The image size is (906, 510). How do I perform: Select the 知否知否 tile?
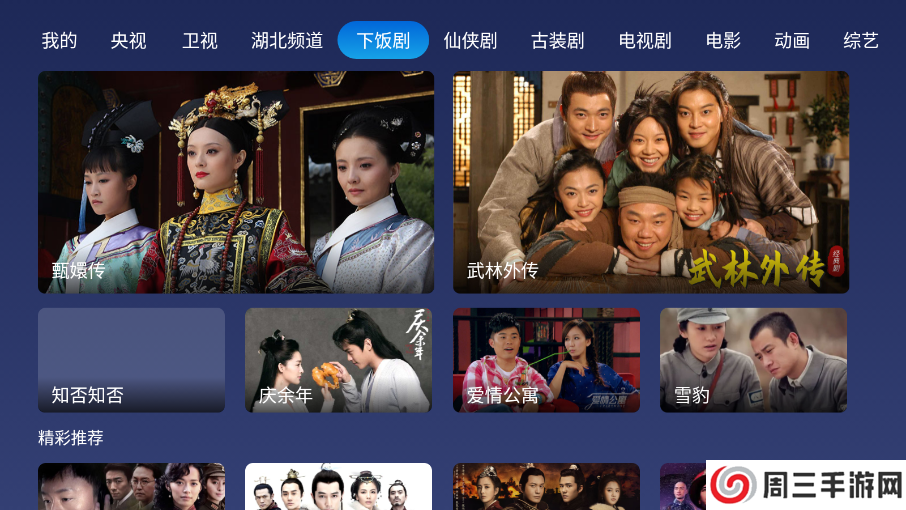point(131,360)
